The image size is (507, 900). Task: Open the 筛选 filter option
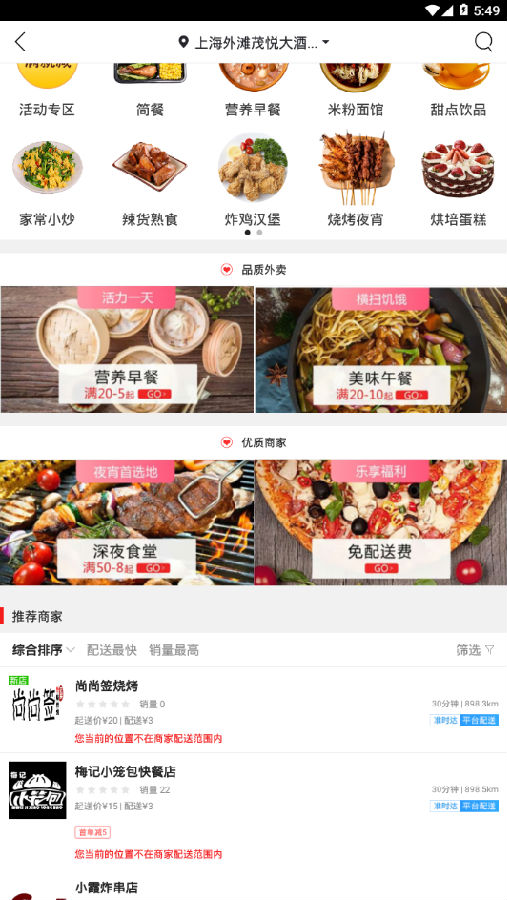click(x=475, y=650)
